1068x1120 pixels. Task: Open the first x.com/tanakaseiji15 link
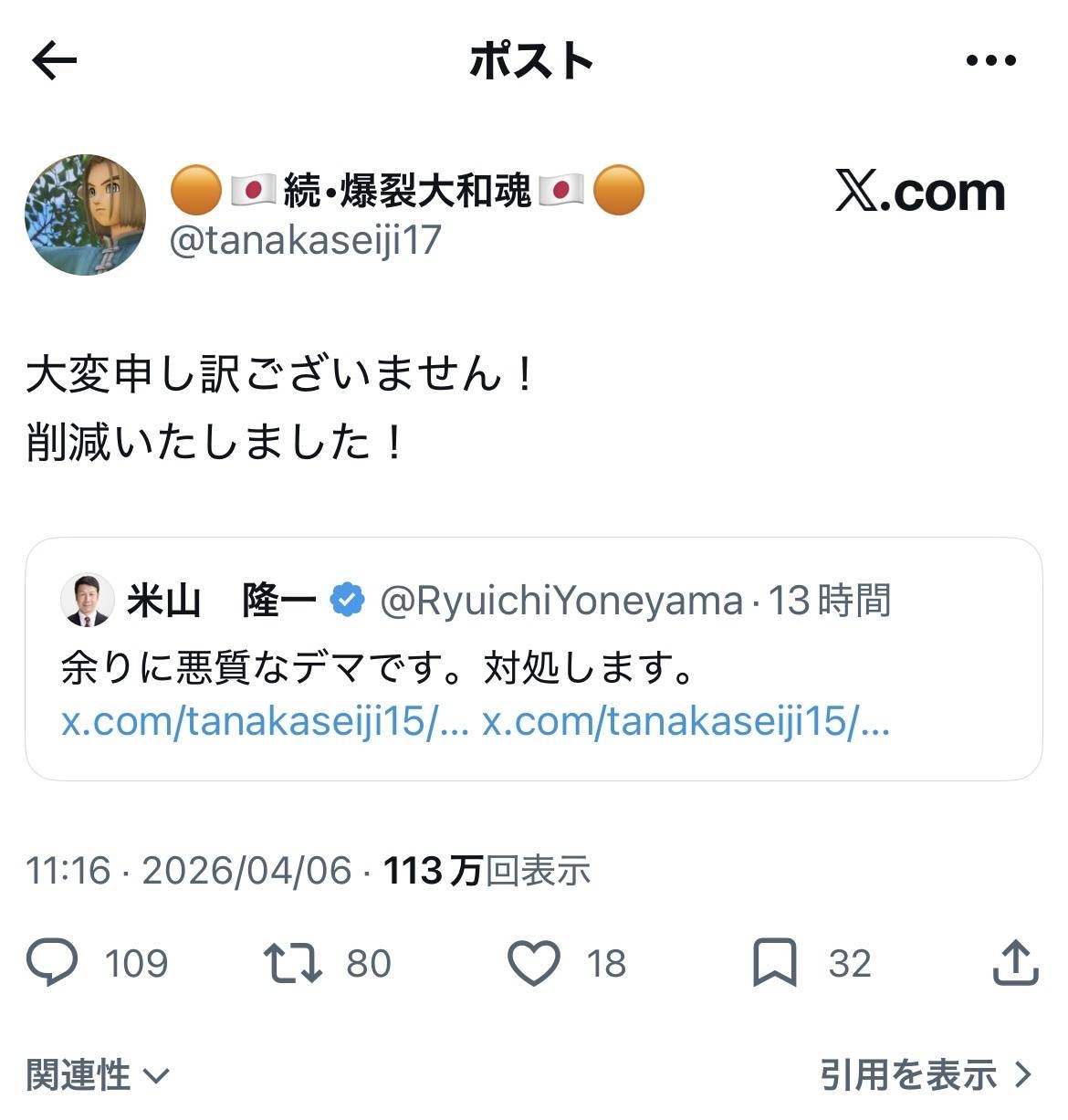(265, 722)
